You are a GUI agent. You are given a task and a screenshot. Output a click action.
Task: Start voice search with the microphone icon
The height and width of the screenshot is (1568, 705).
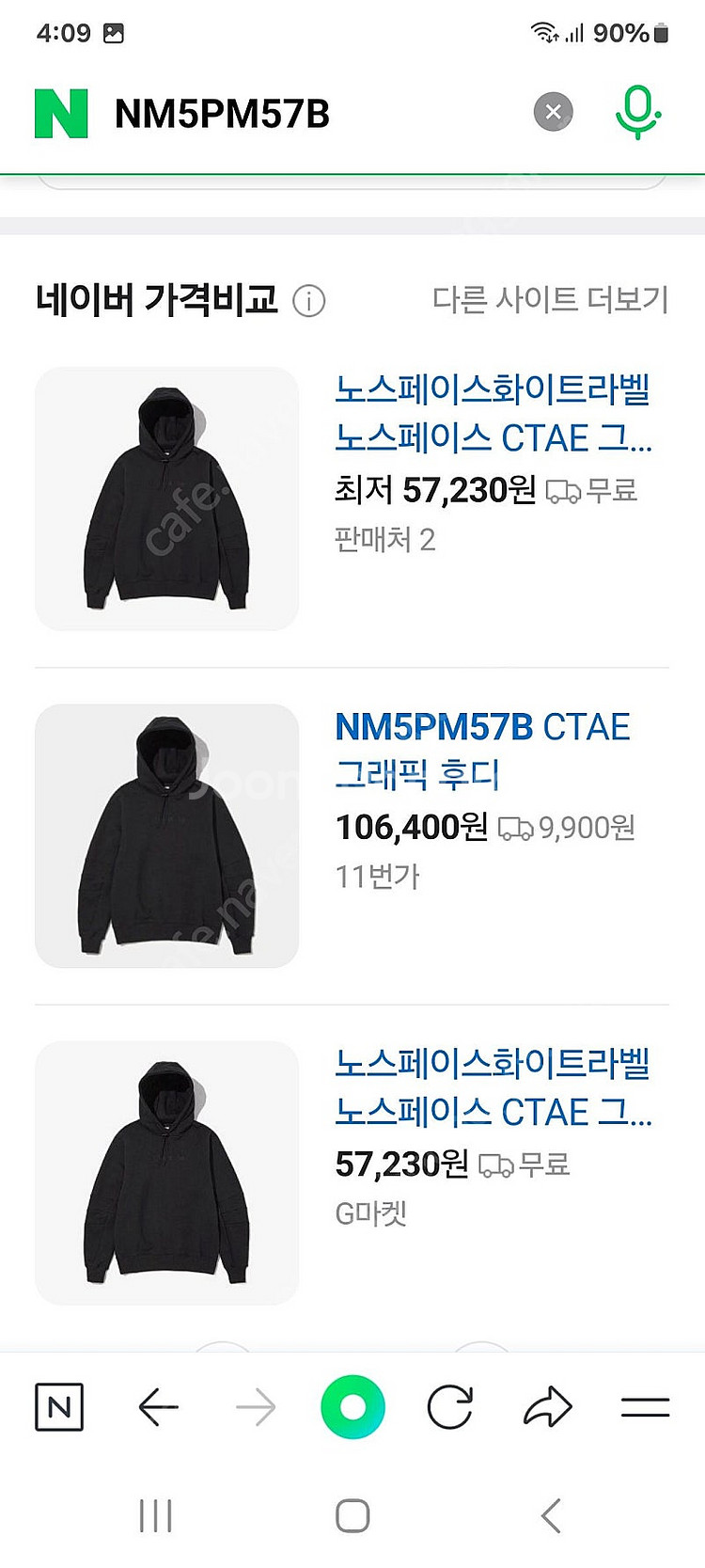(638, 113)
